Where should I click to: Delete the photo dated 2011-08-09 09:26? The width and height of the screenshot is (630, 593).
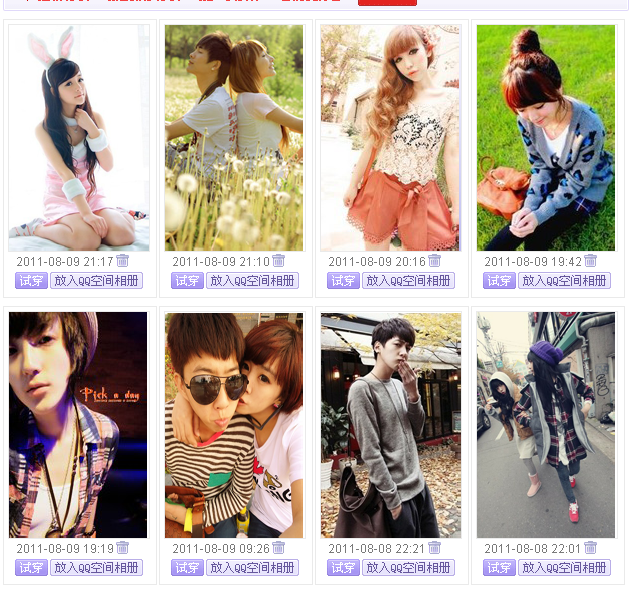tap(278, 548)
